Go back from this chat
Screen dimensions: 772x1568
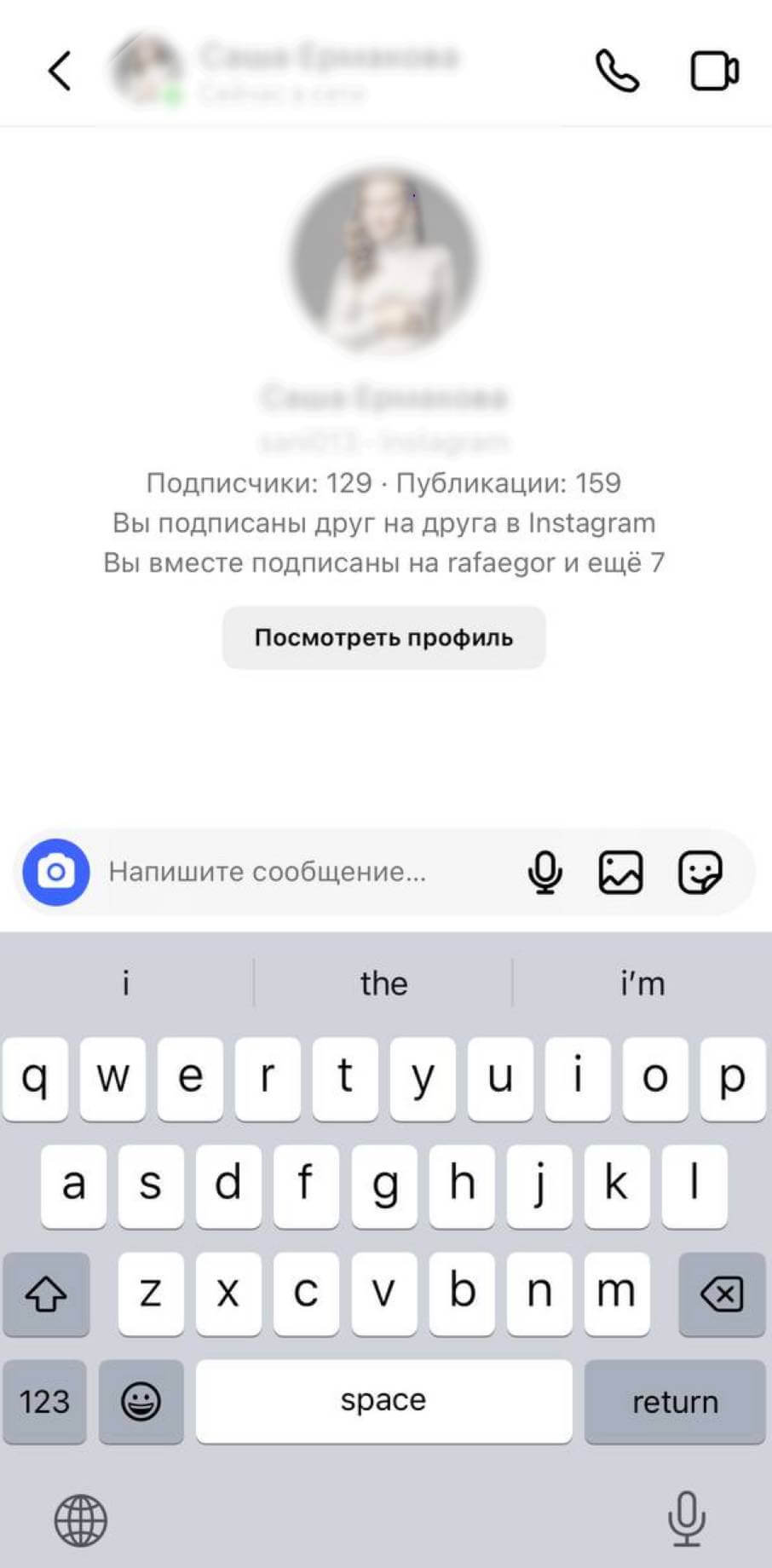coord(59,71)
